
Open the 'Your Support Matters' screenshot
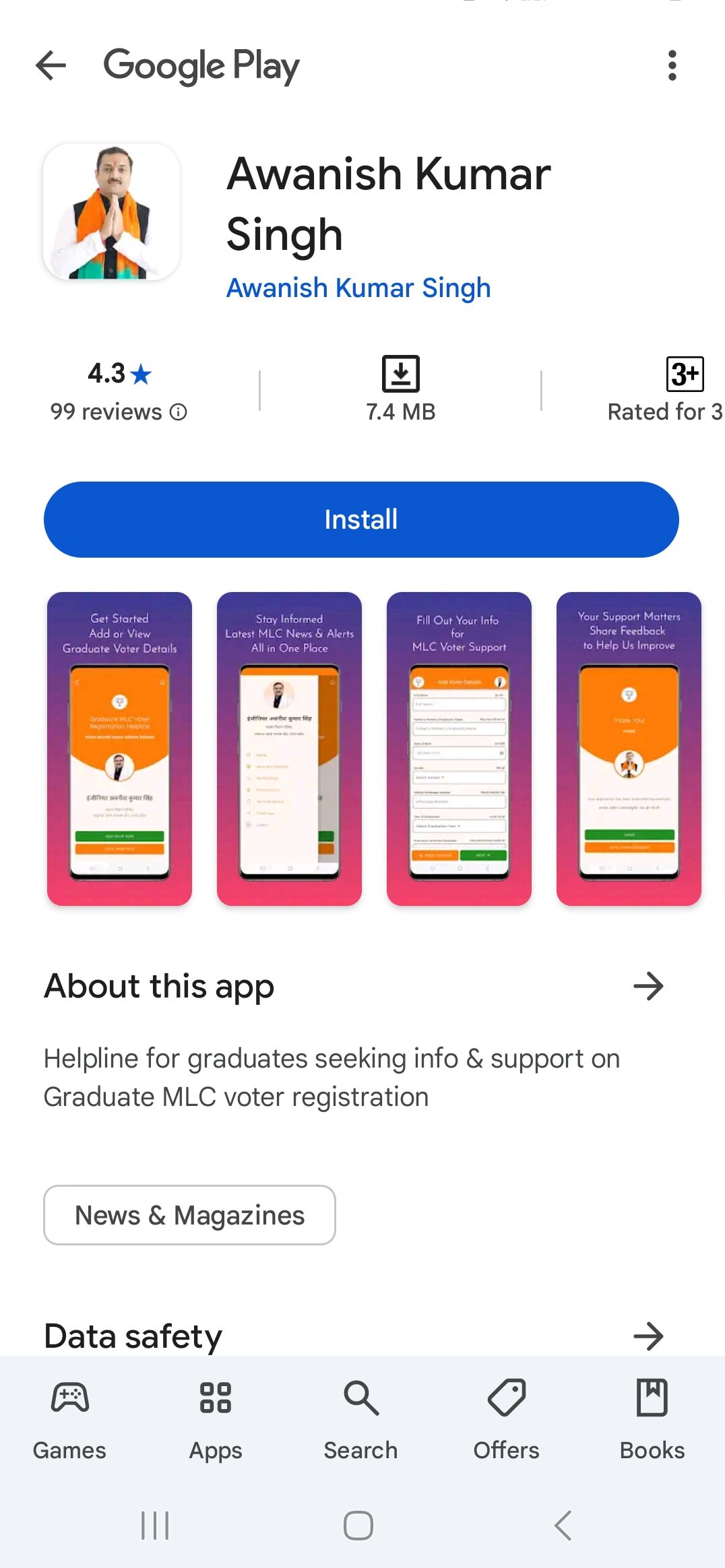[629, 748]
